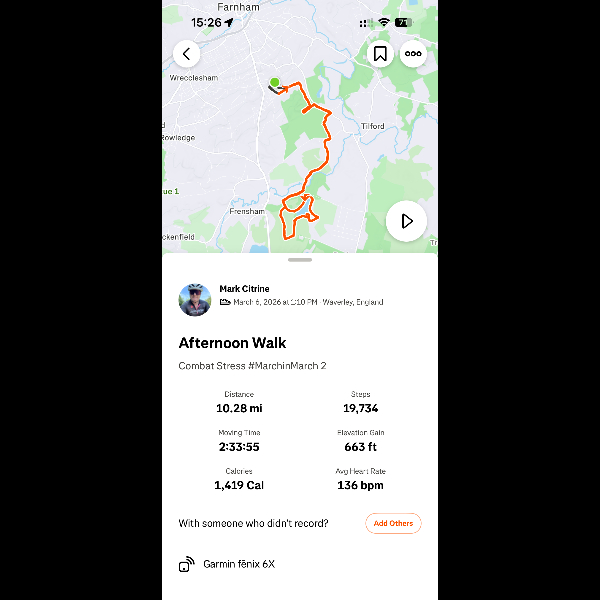The image size is (600, 600).
Task: Go back from the activity
Action: 186,54
